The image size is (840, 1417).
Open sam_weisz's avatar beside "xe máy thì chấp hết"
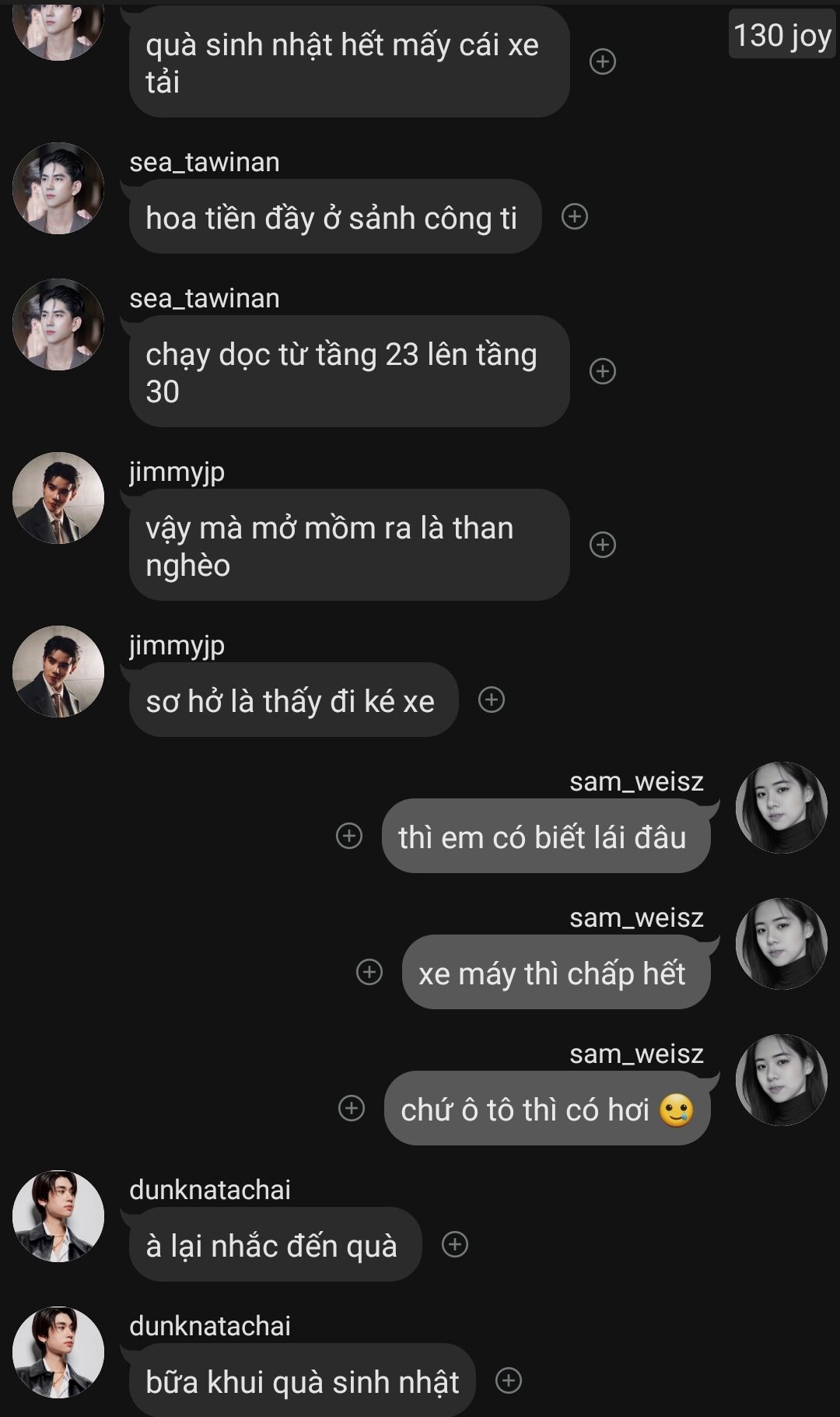(x=782, y=944)
